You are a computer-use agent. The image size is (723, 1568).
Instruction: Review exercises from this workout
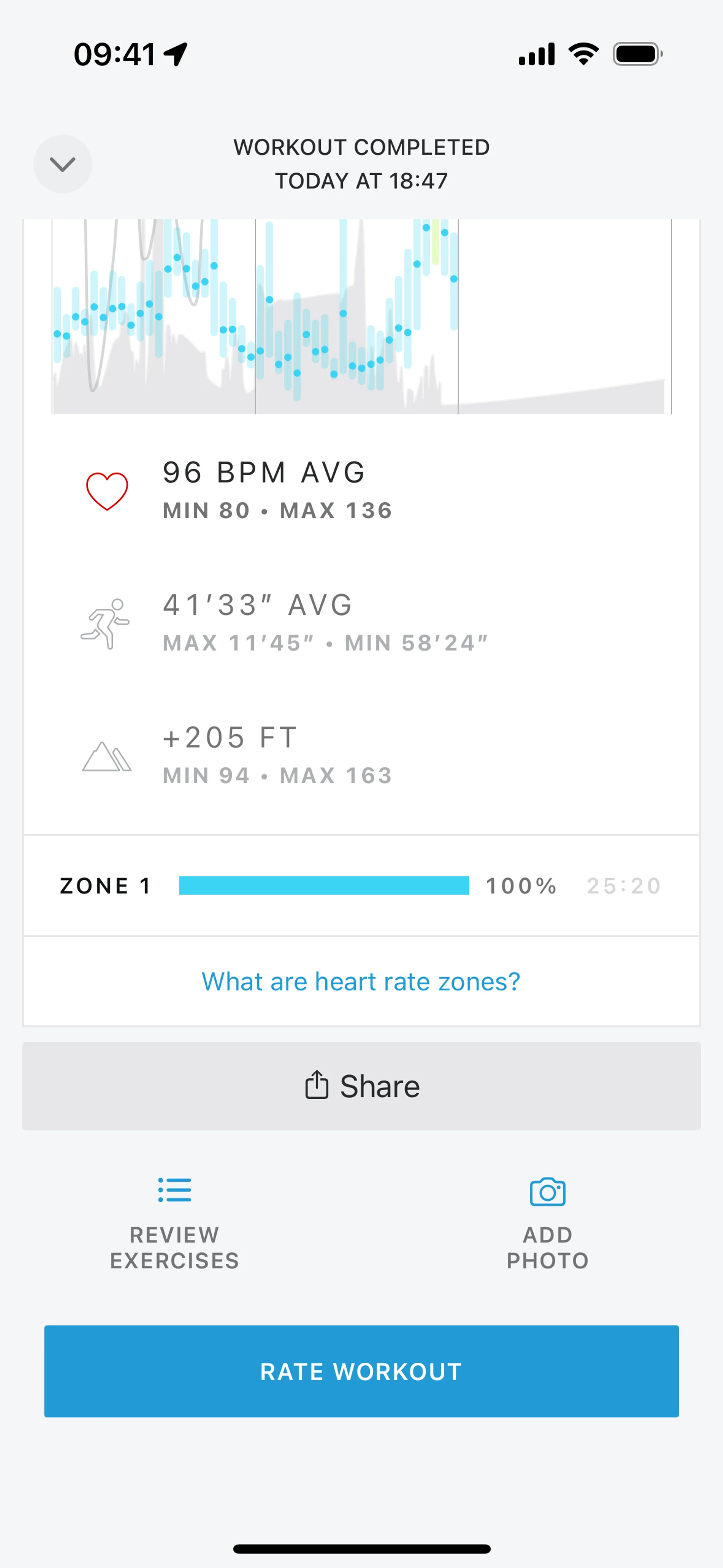tap(175, 1224)
